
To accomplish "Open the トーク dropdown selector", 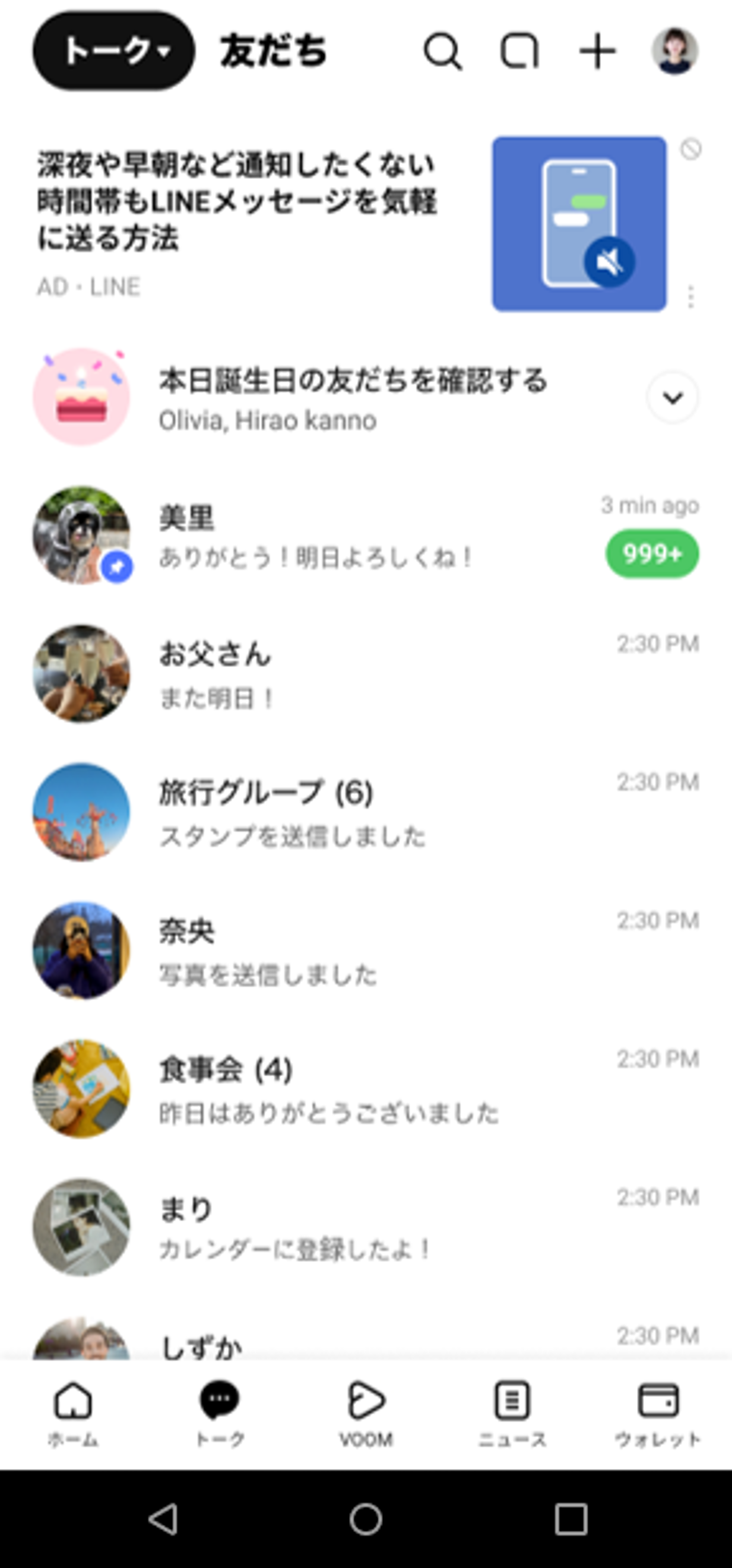I will click(x=114, y=51).
